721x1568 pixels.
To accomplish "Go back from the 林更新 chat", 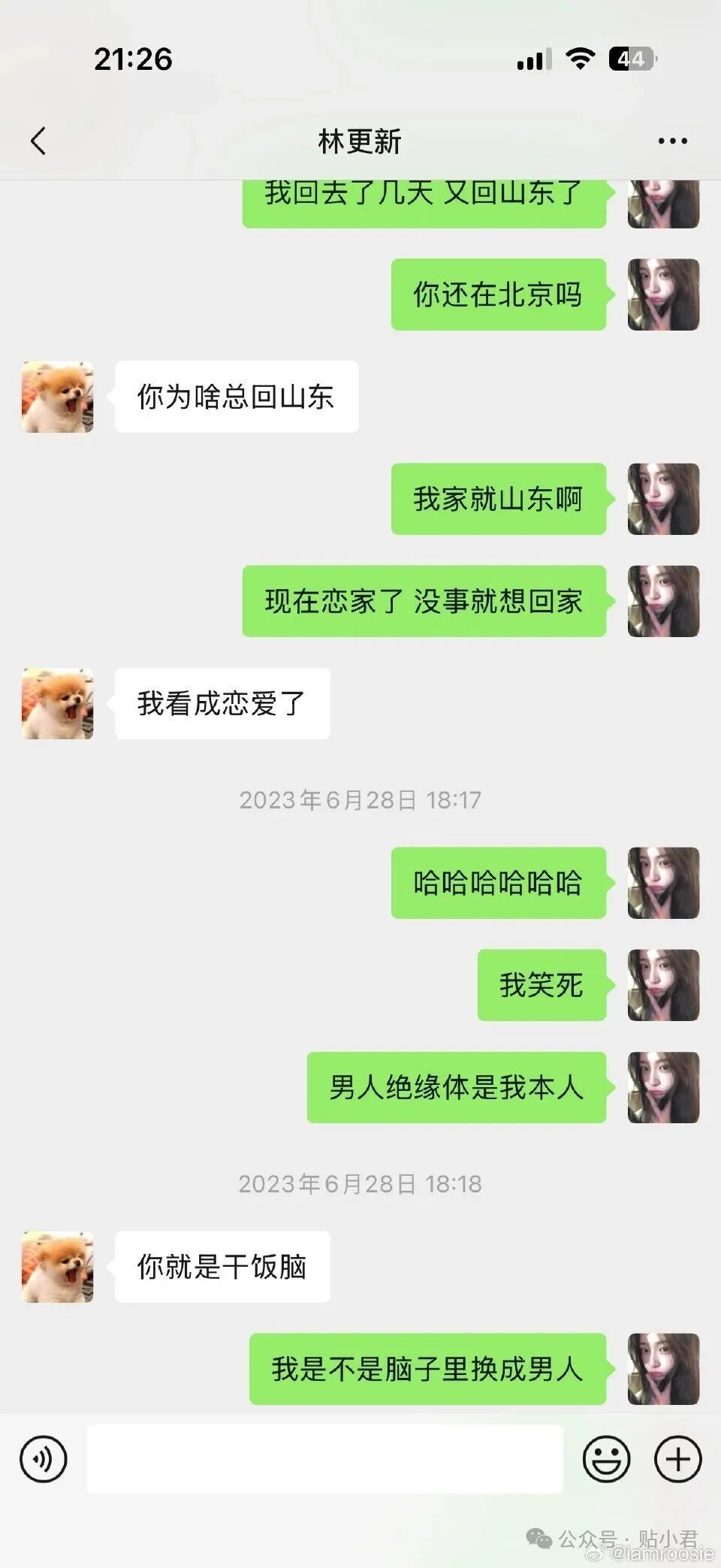I will click(39, 140).
